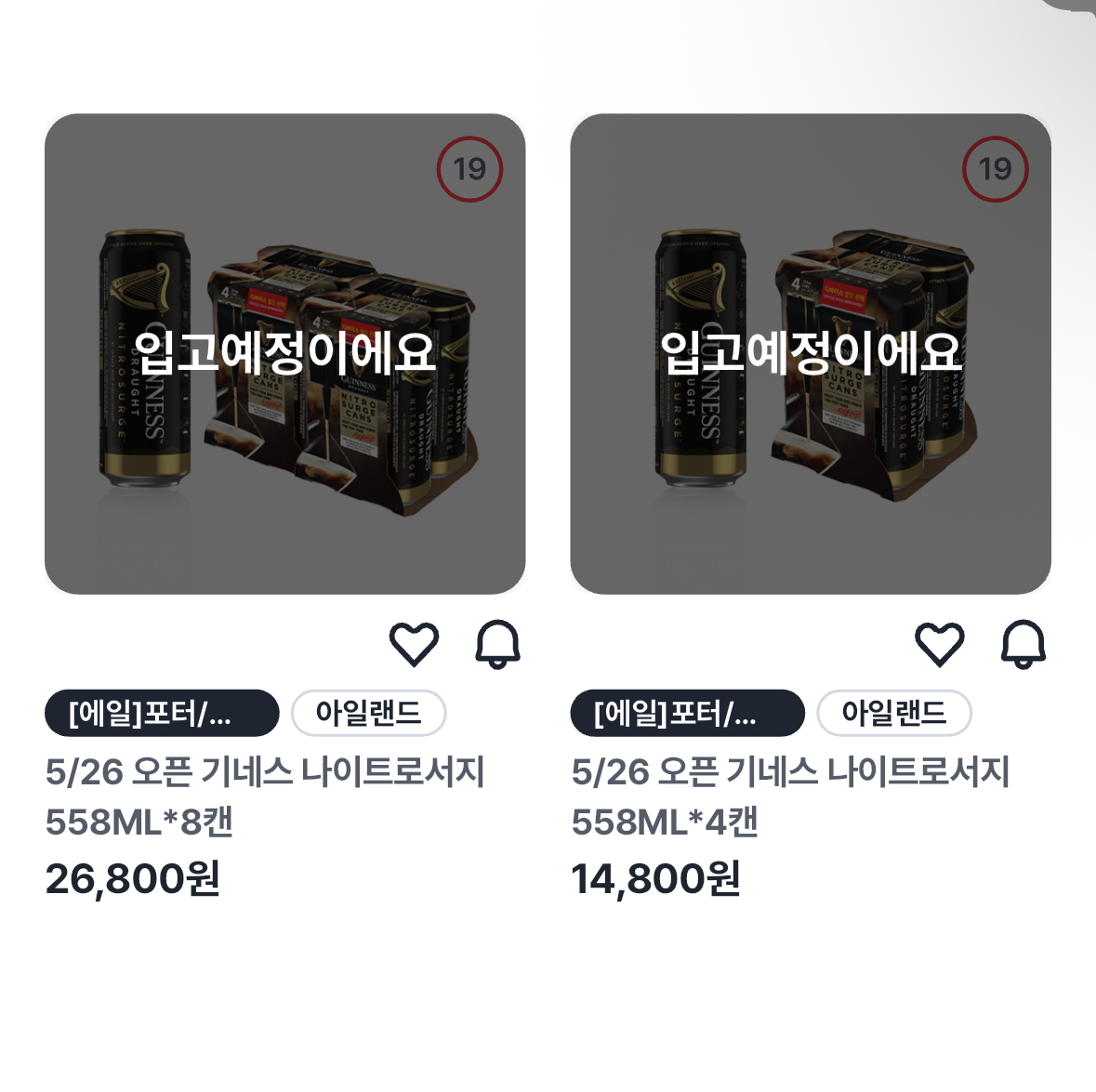This screenshot has width=1096, height=1092.
Task: Select the 아일랜드 chip under 558ML*4캔
Action: pyautogui.click(x=894, y=714)
